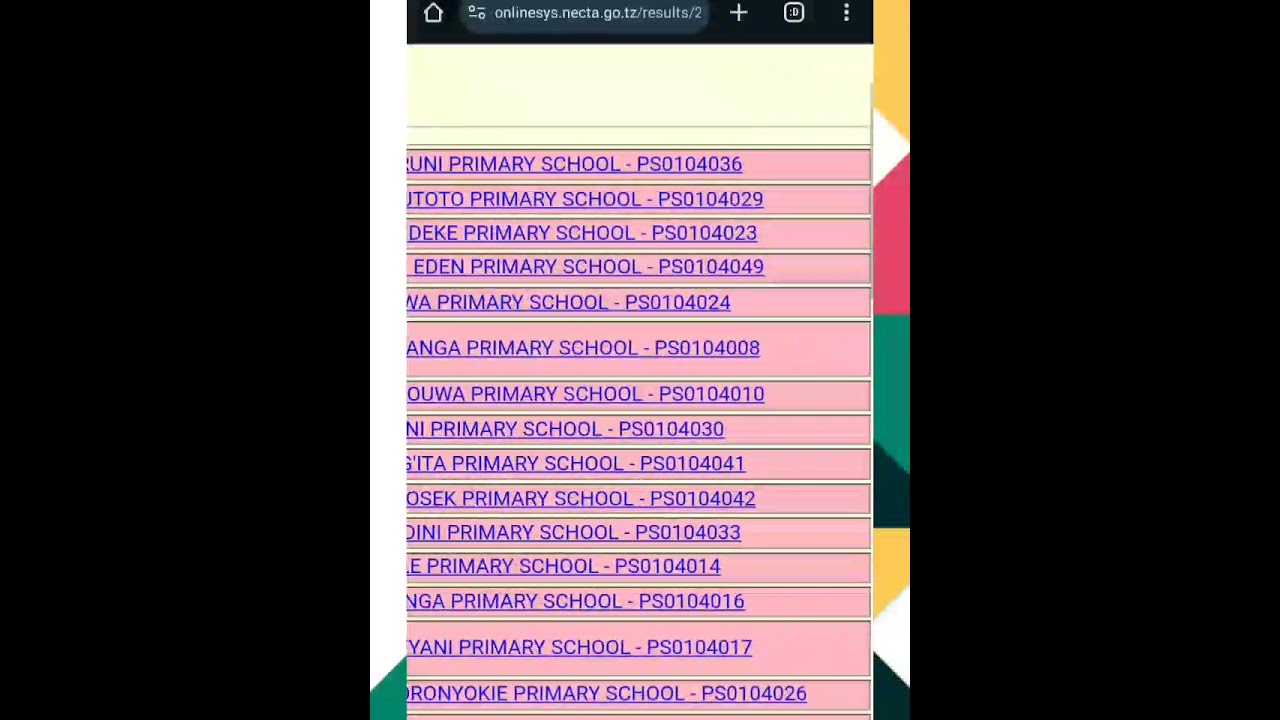Open results for school PS0104017
Viewport: 1280px width, 720px height.
coord(580,647)
